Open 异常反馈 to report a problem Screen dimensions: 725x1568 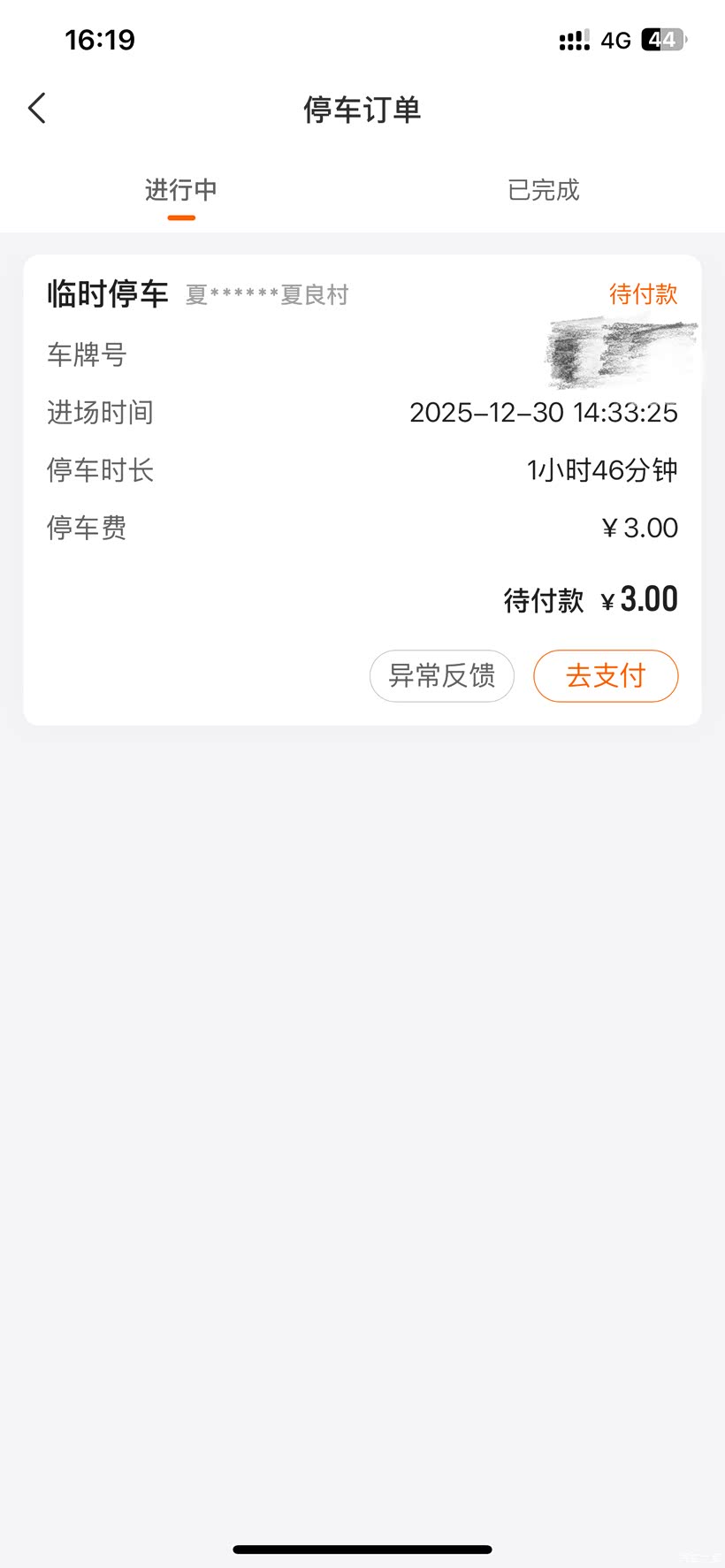(x=441, y=676)
